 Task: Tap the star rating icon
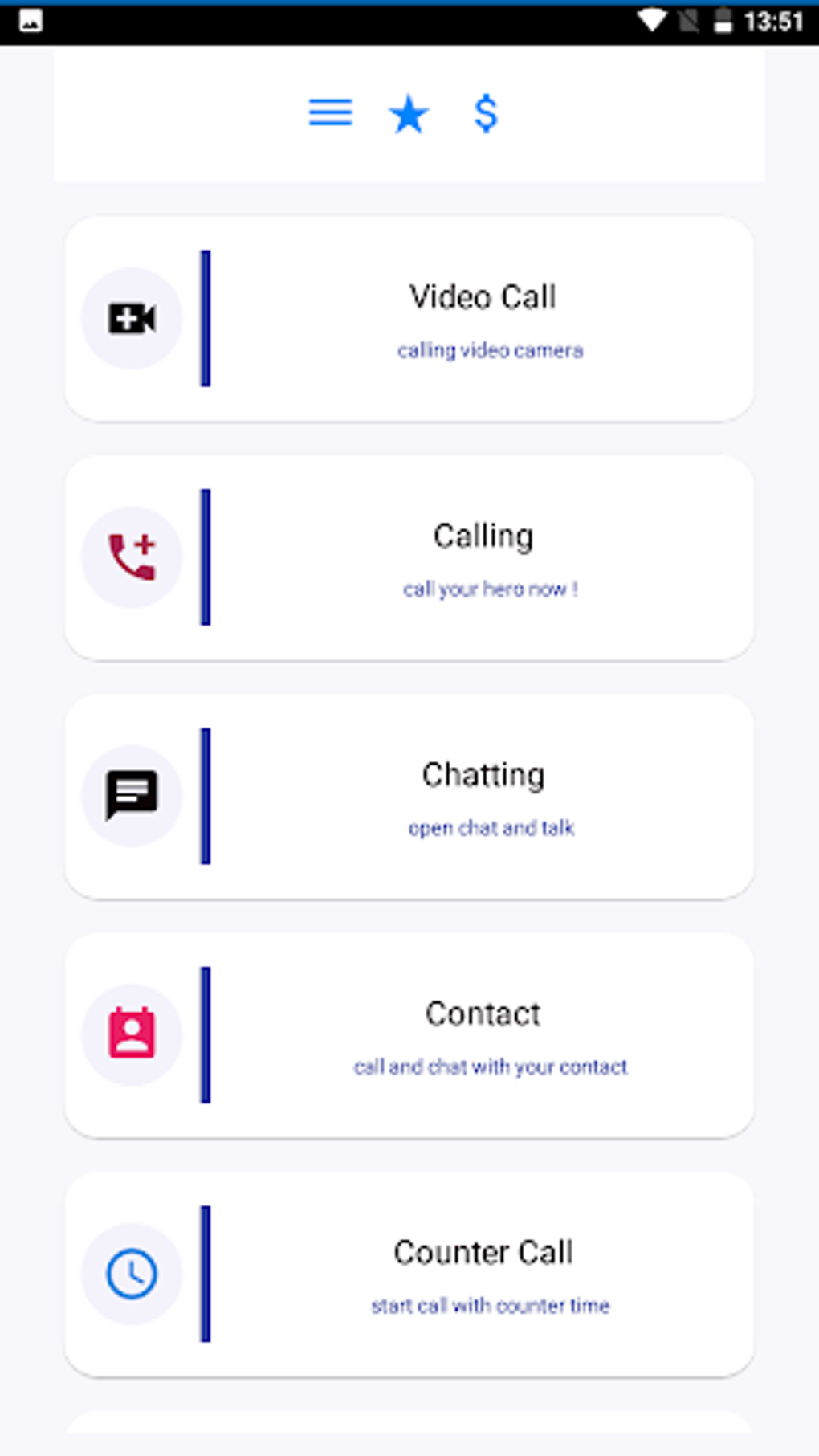[x=409, y=113]
